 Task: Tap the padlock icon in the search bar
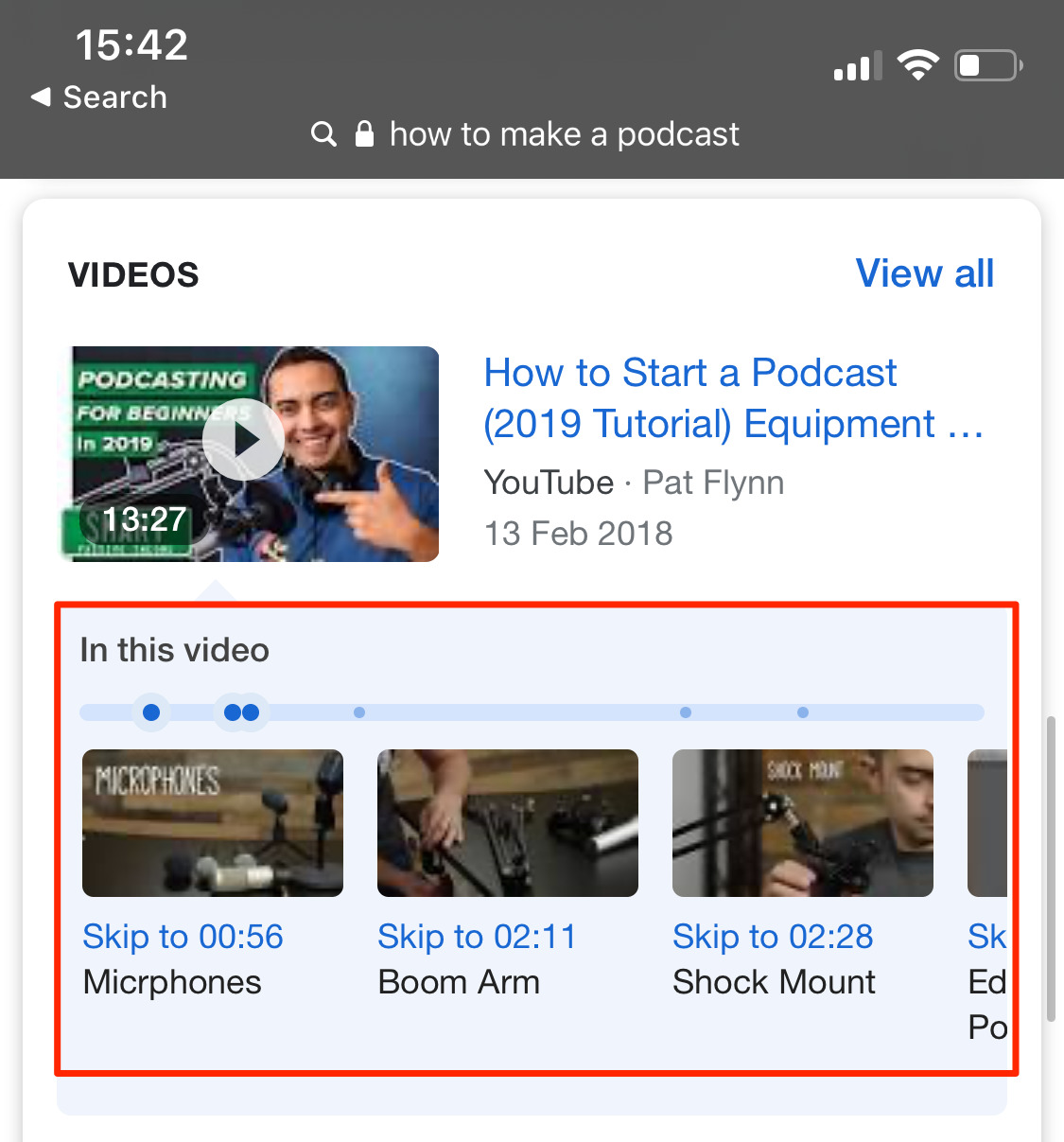(364, 134)
